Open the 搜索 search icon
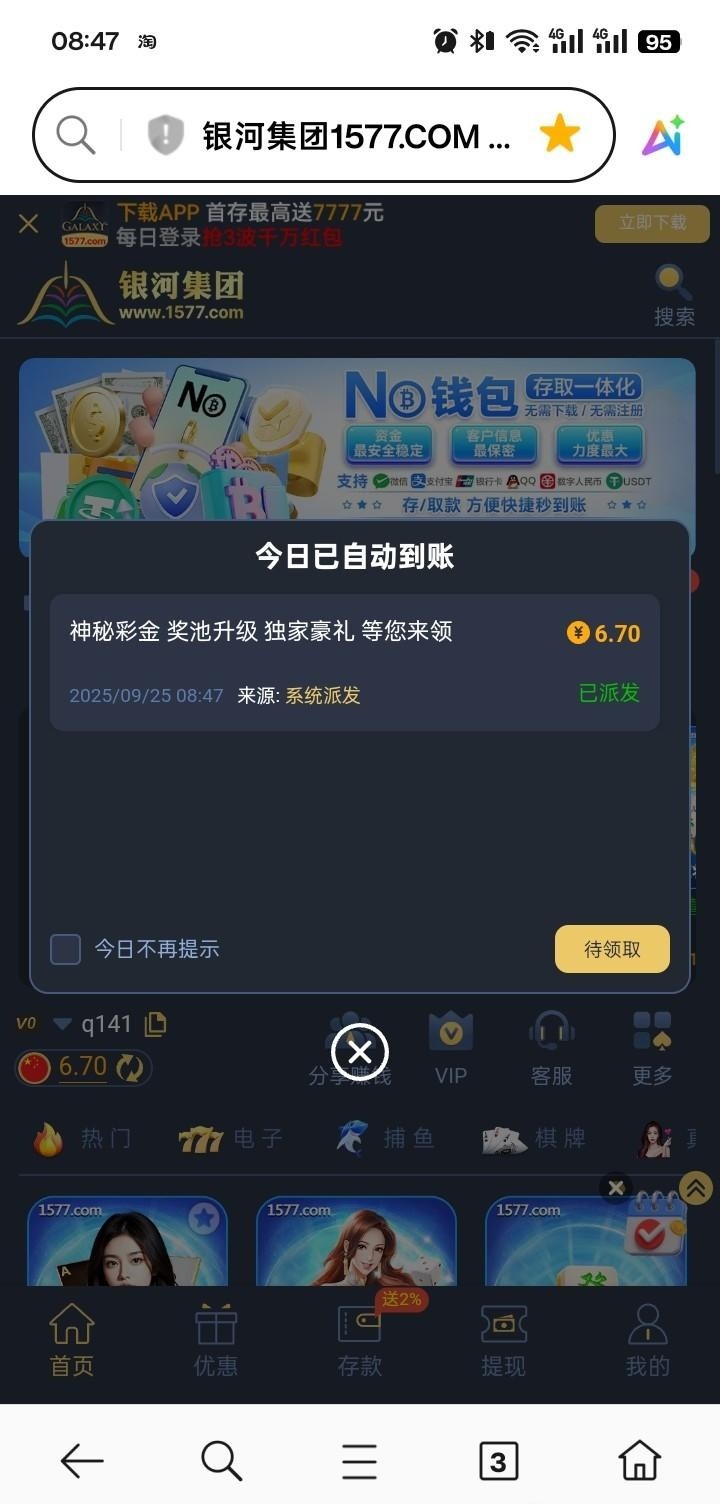720x1504 pixels. coord(674,296)
